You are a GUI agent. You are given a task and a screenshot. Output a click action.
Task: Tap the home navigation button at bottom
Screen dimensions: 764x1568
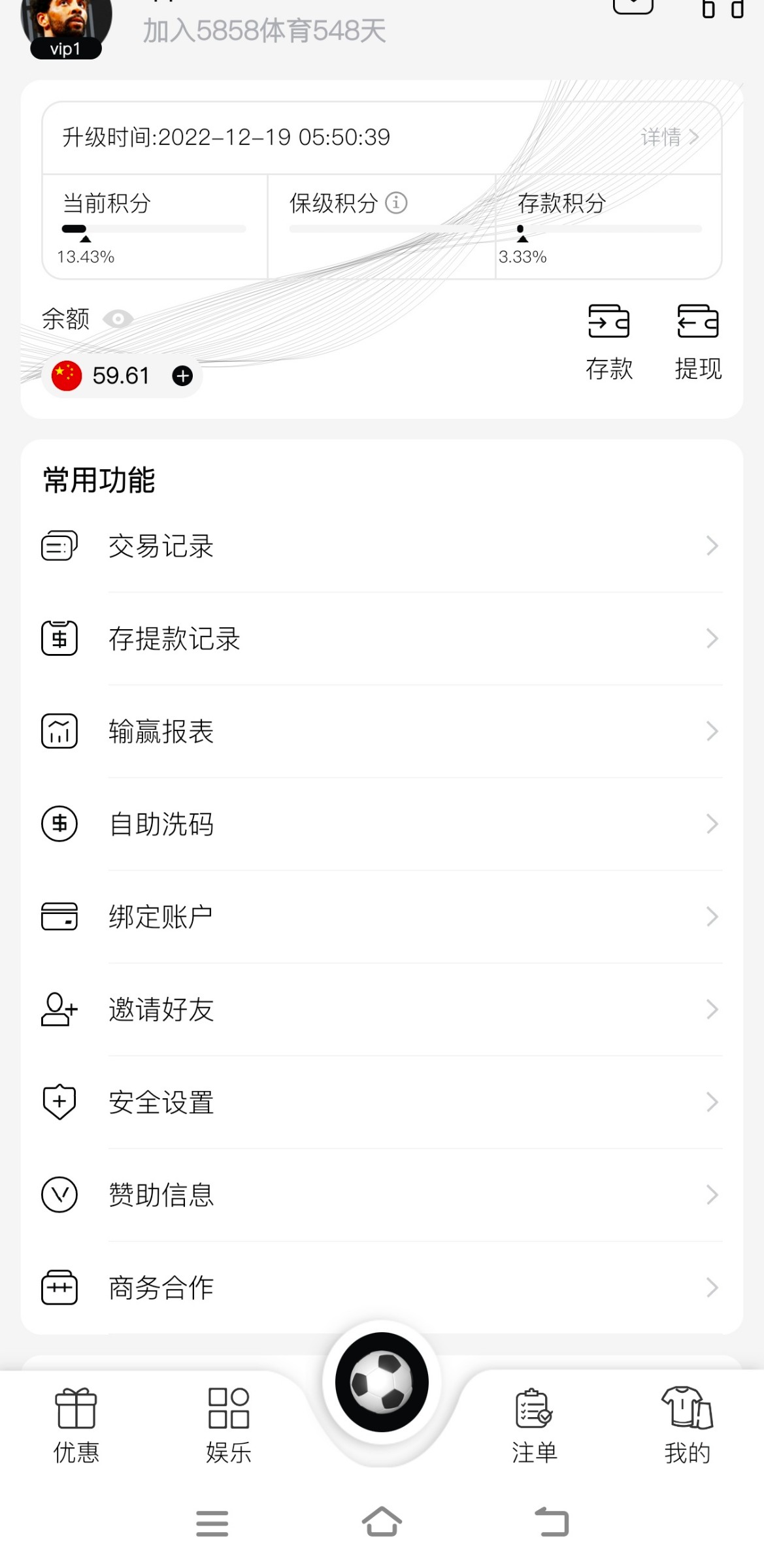pyautogui.click(x=382, y=1522)
